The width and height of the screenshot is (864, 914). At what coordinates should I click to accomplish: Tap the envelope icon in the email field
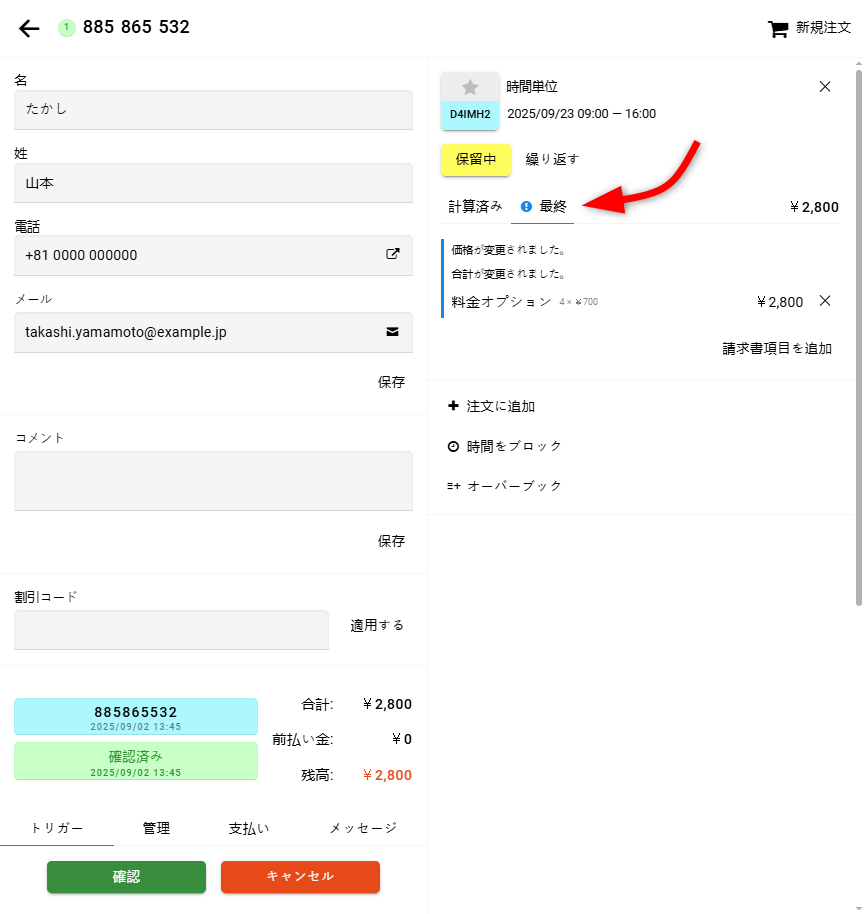[393, 332]
